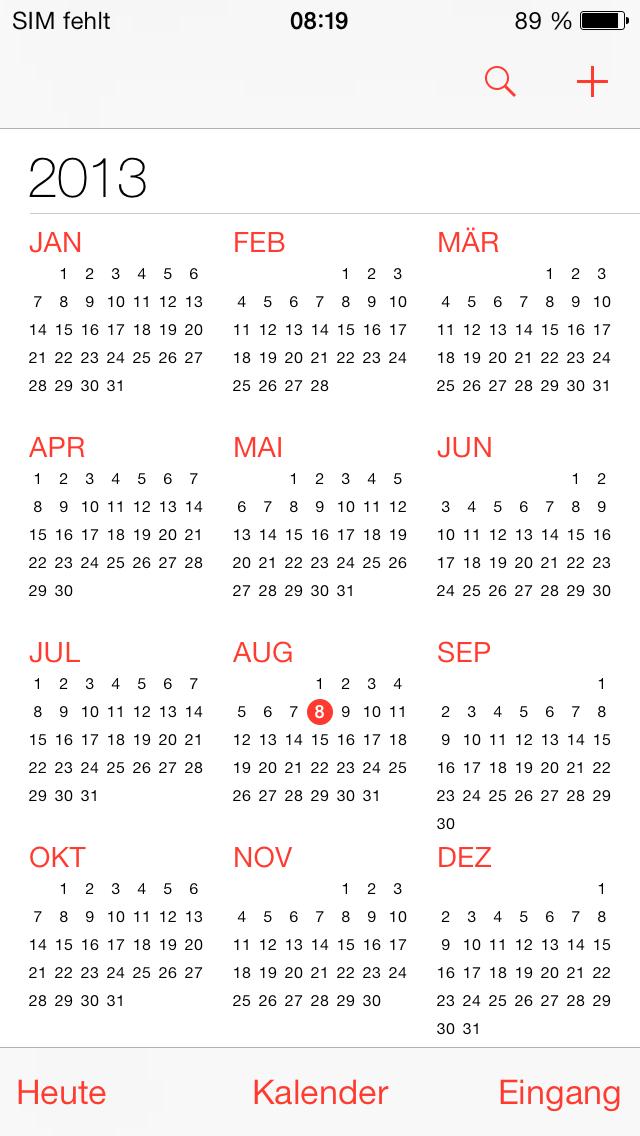
Task: Open the OKT month view
Action: click(x=116, y=928)
